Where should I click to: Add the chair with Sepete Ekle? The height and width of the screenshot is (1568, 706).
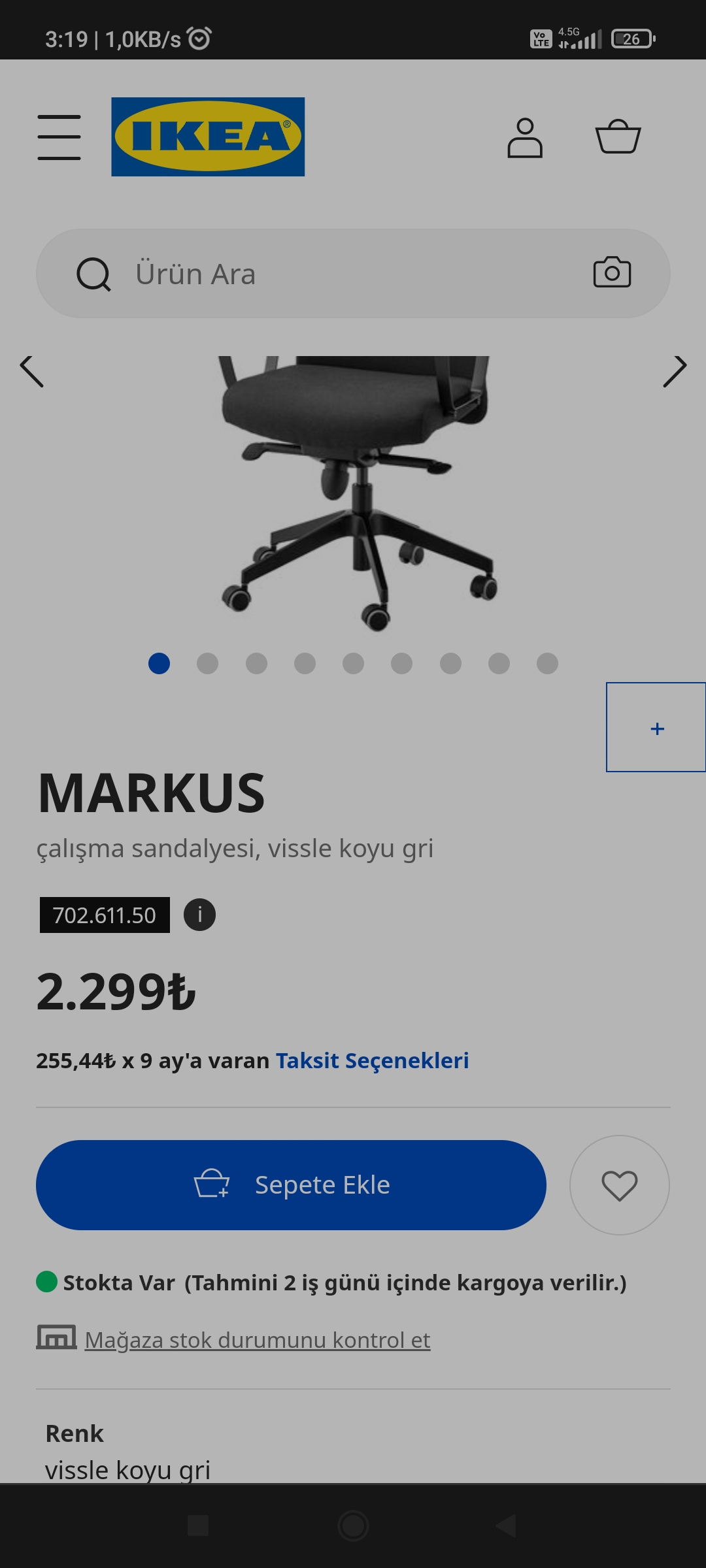pos(291,1185)
